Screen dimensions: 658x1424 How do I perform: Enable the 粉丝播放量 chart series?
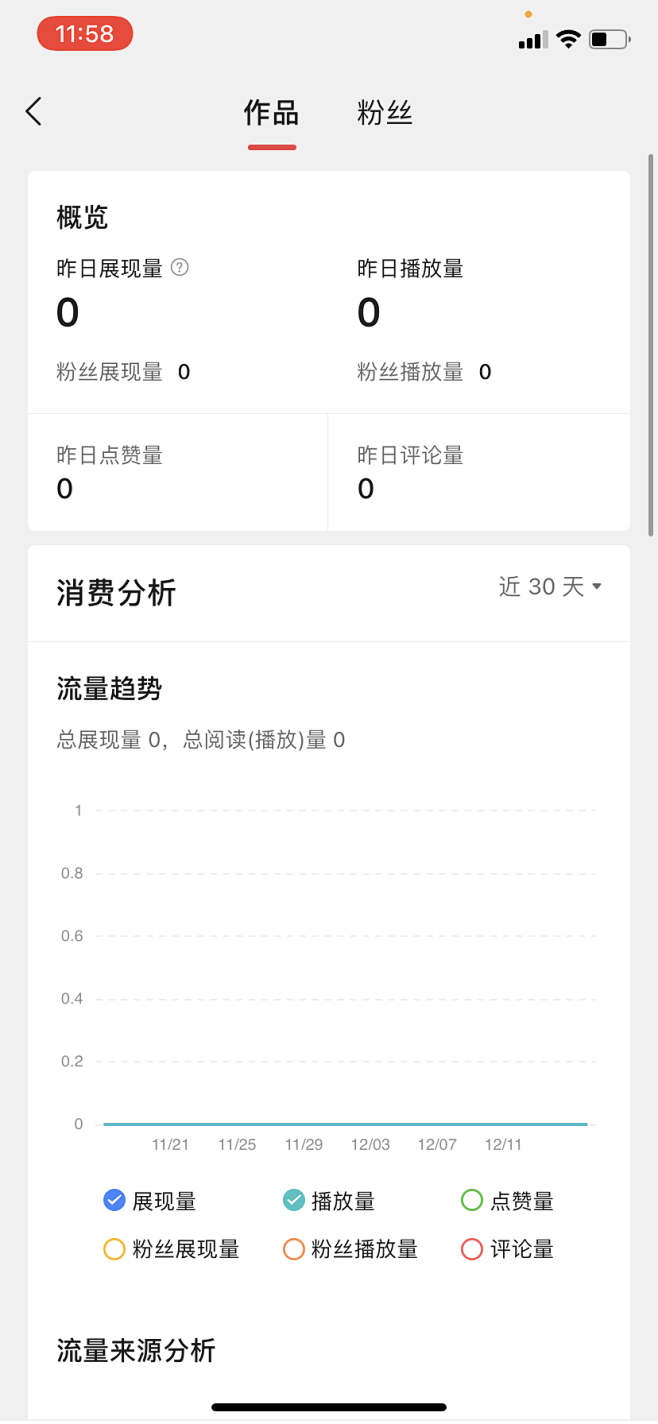pyautogui.click(x=293, y=1249)
